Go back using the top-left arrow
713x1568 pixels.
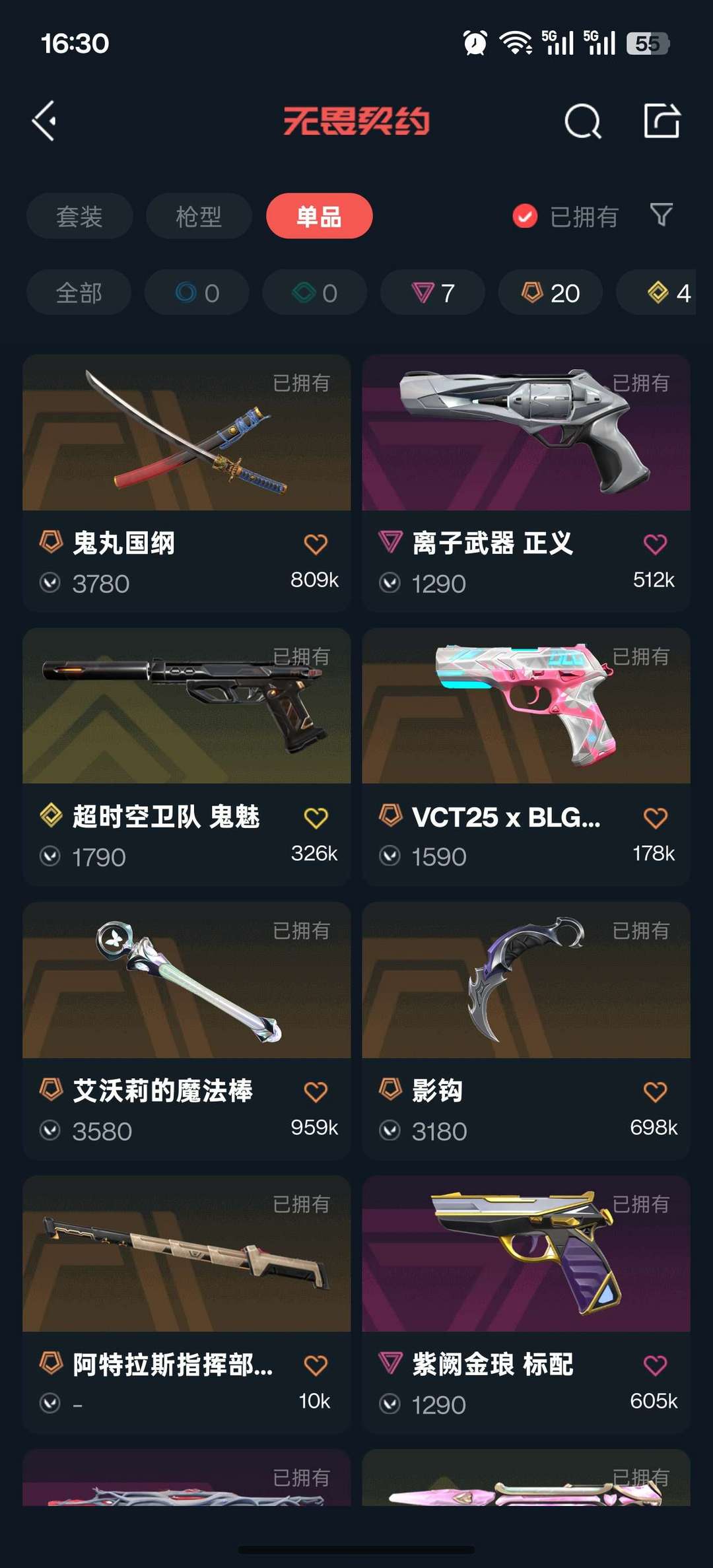pos(45,121)
